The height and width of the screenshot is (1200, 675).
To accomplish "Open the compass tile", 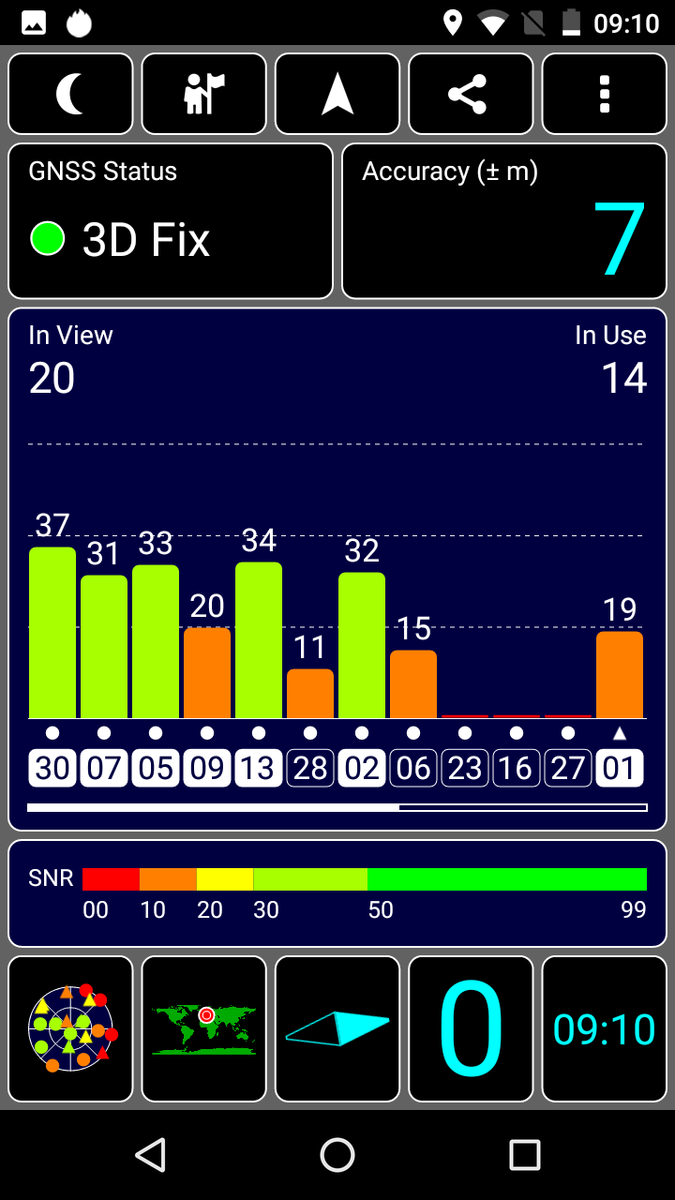I will [x=338, y=1028].
